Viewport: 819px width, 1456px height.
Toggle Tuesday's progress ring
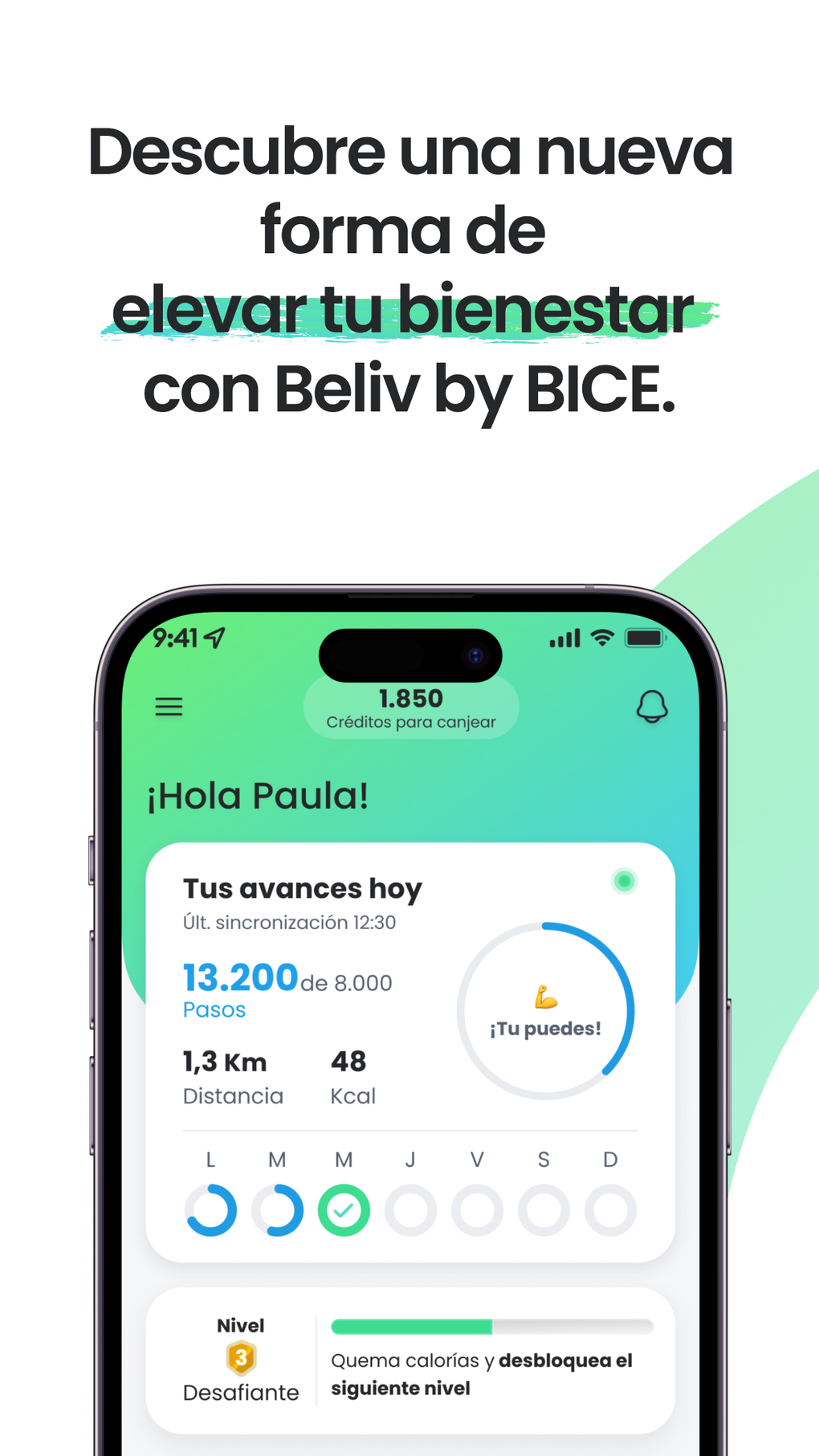coord(277,1209)
